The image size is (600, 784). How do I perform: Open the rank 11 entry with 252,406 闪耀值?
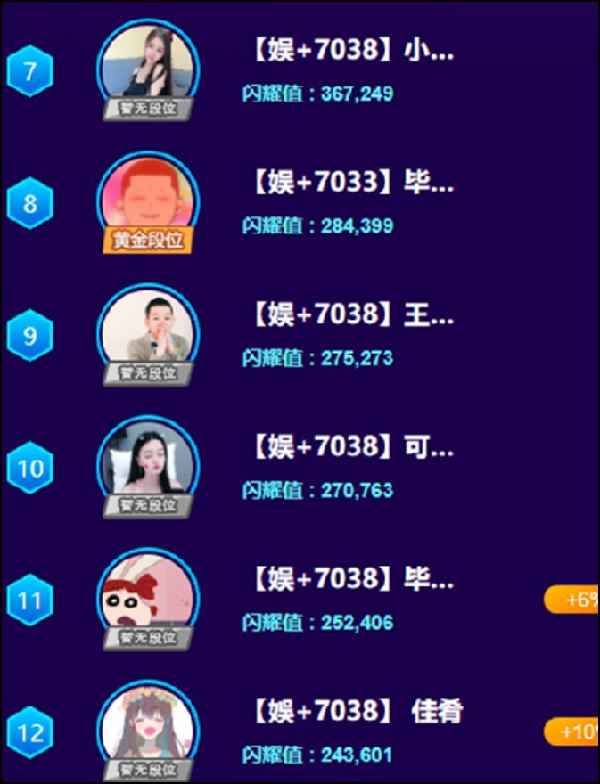click(x=349, y=580)
